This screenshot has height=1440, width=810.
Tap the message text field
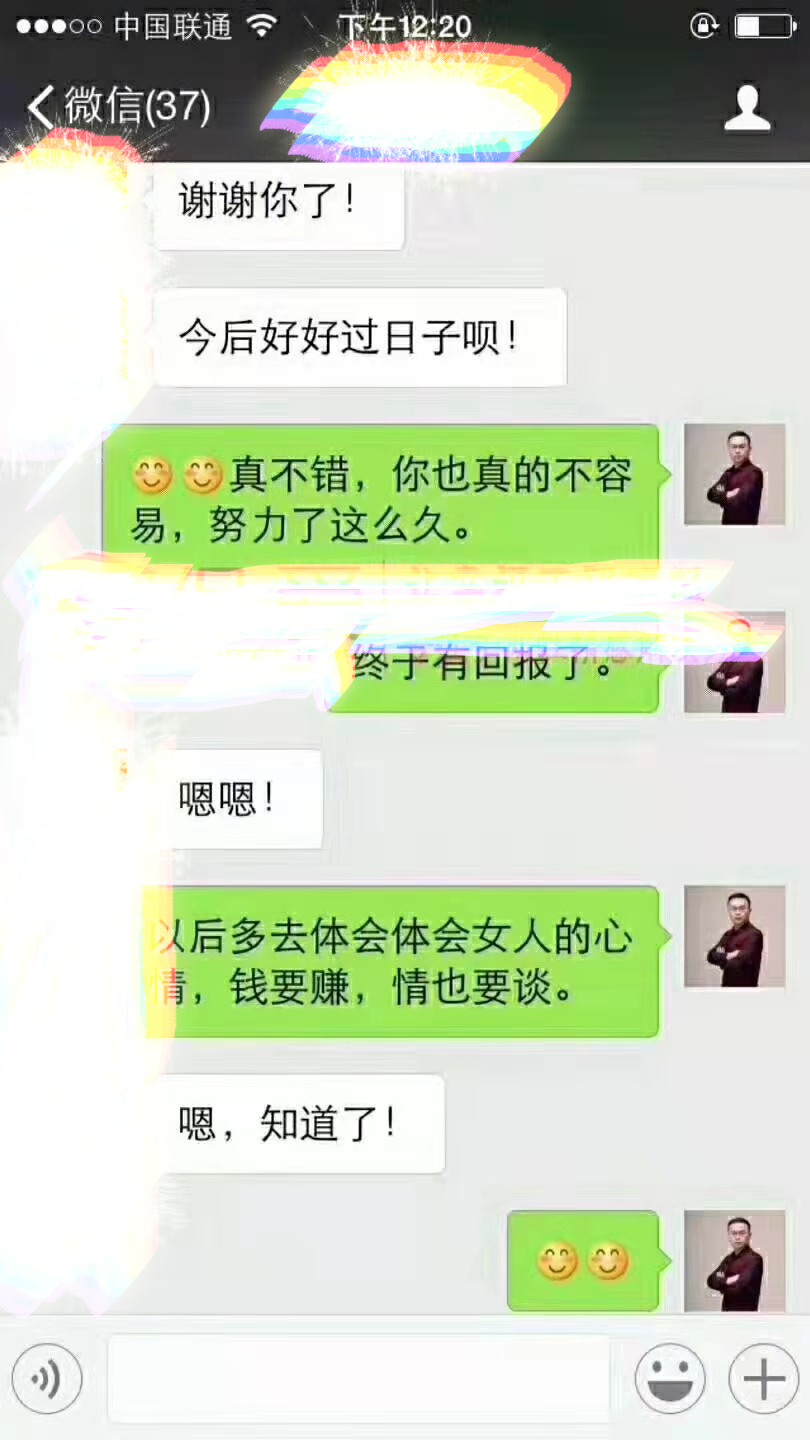pos(358,1378)
